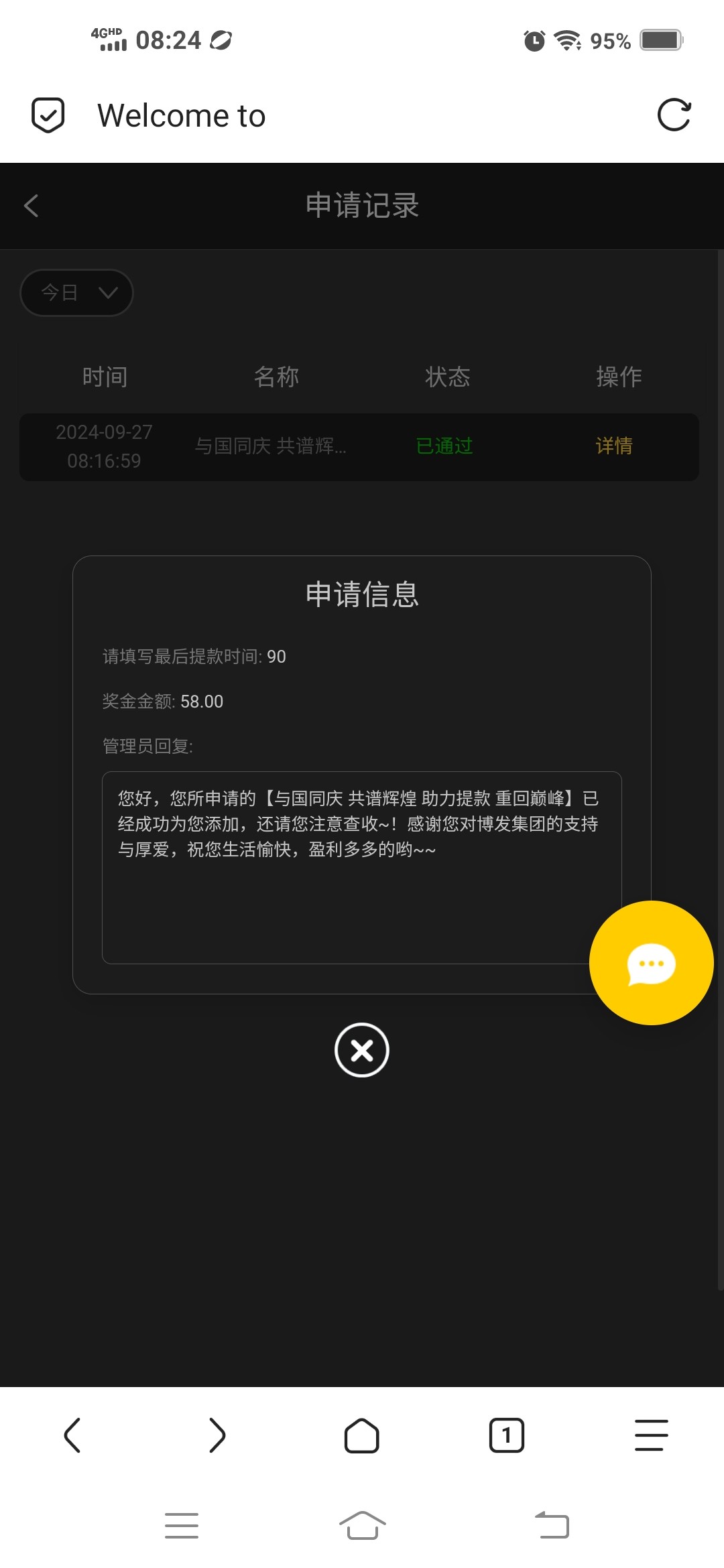The image size is (724, 1568).
Task: Go to the previous page in browser
Action: [72, 1435]
